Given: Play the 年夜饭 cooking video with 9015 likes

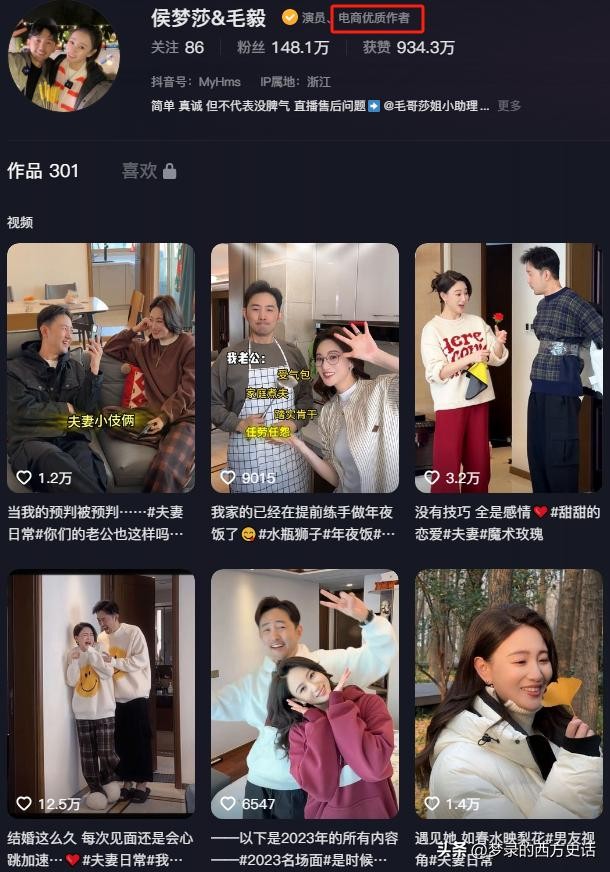Looking at the screenshot, I should tap(304, 368).
